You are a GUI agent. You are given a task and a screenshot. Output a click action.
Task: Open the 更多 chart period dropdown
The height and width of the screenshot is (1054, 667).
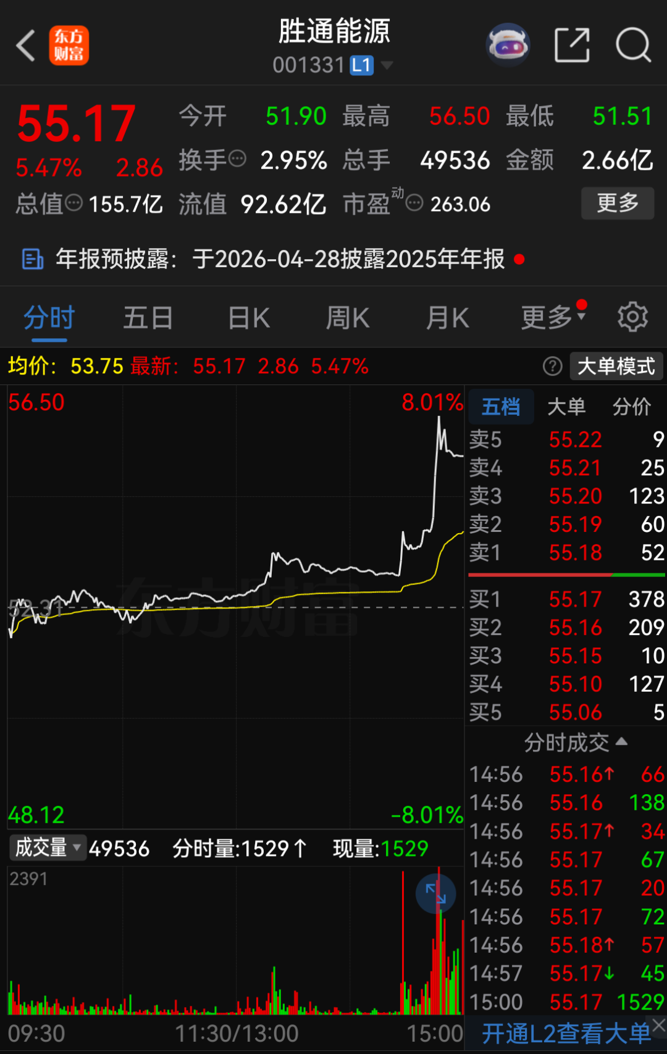pos(552,318)
